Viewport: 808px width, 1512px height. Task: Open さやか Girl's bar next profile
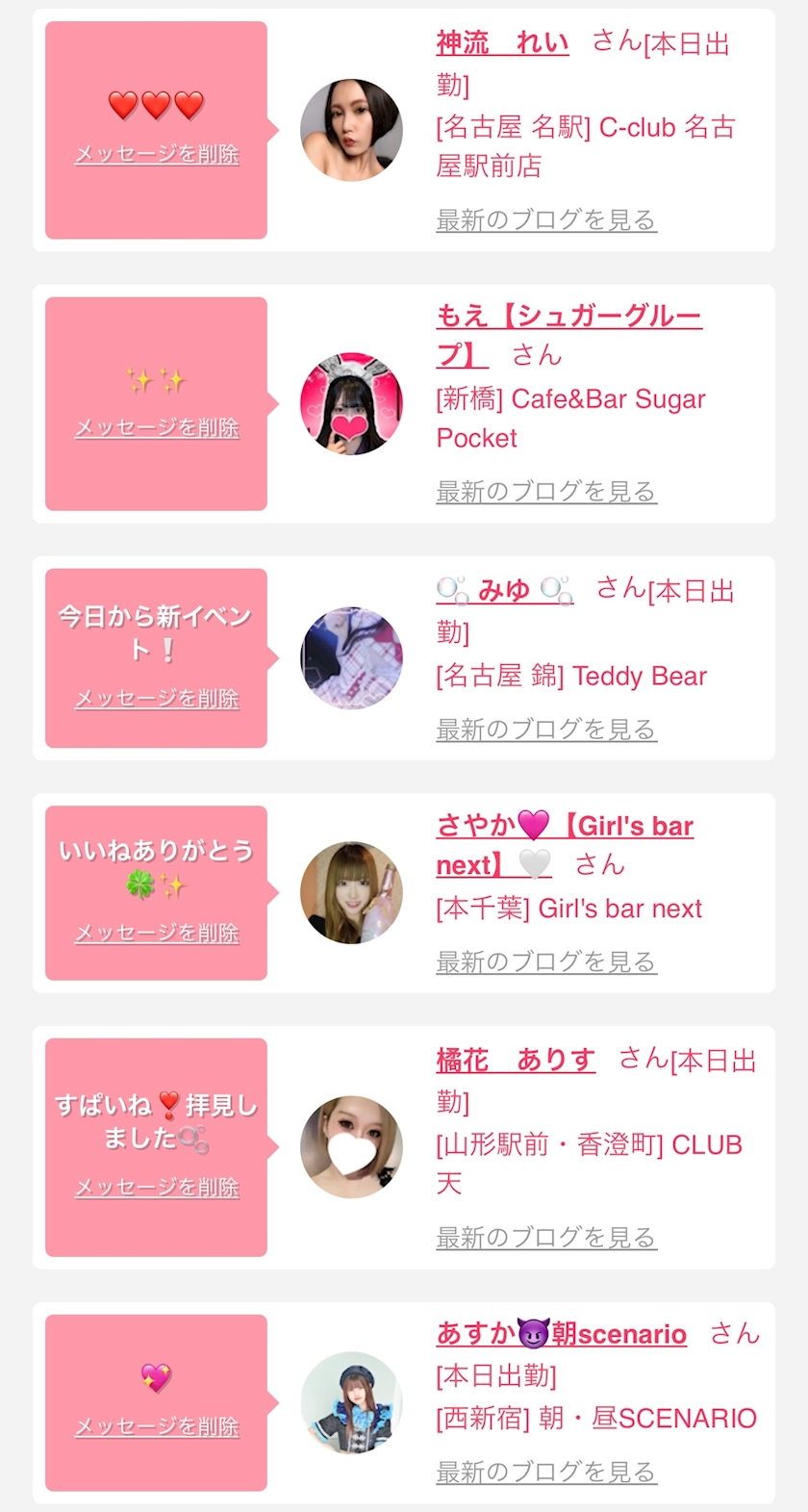click(565, 845)
